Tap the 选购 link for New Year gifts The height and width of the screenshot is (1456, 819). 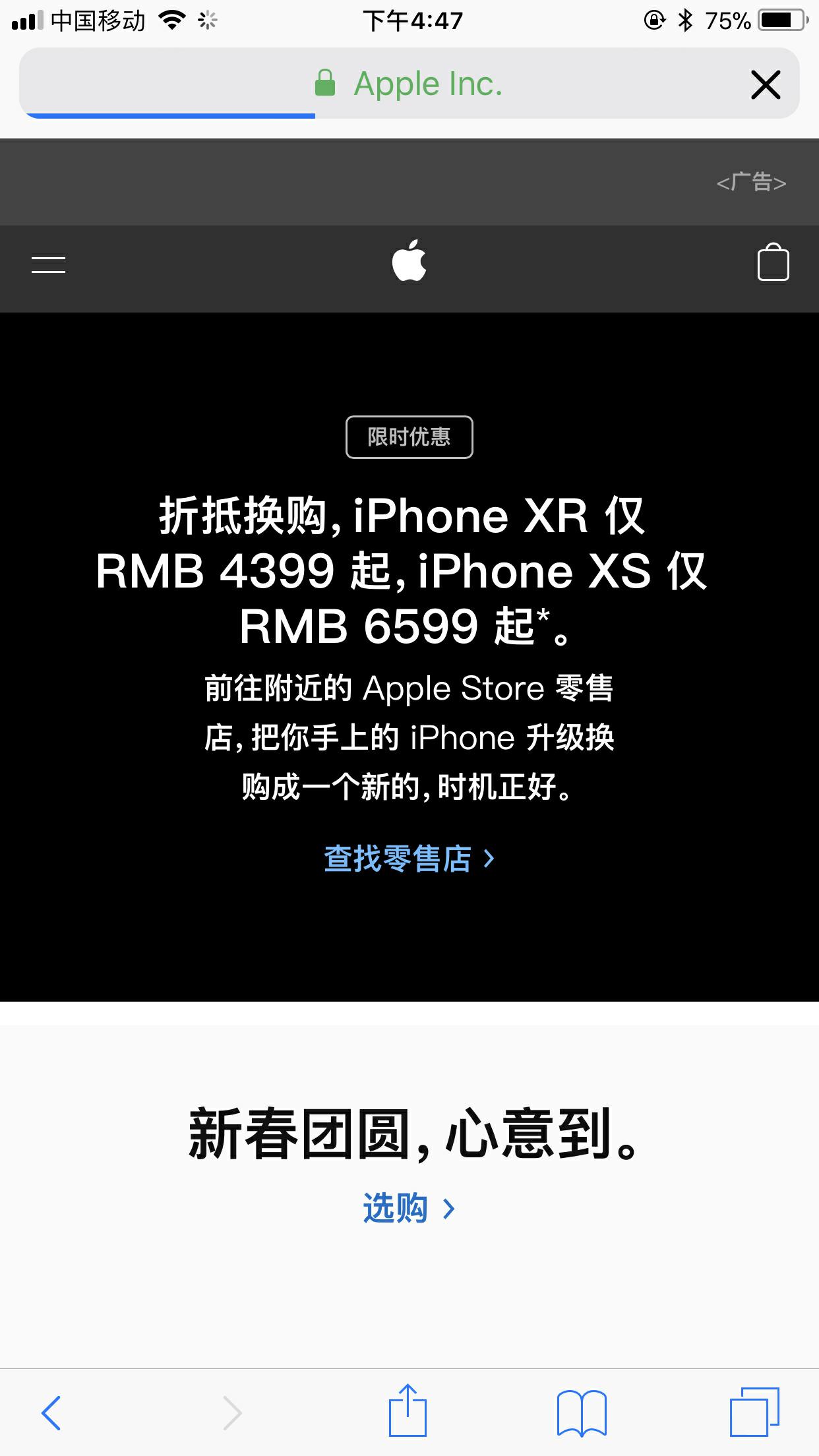[x=394, y=1207]
